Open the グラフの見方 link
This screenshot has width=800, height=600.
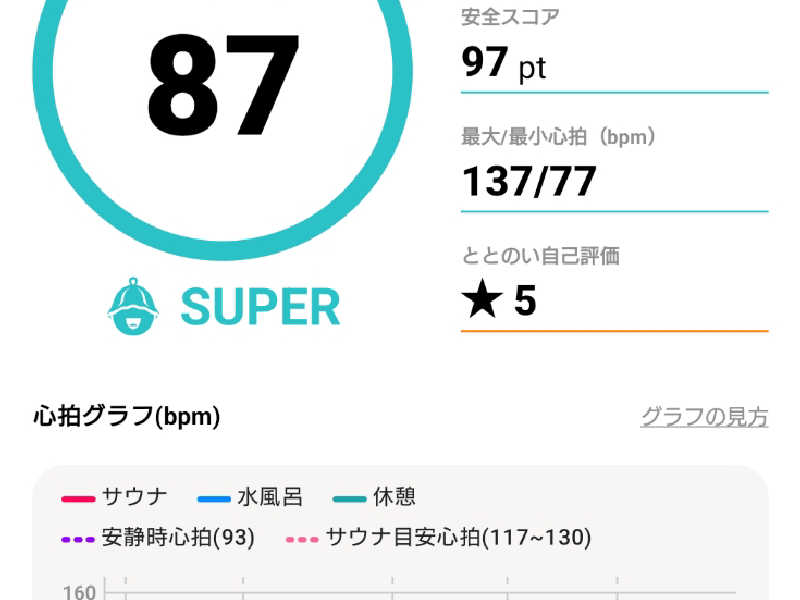point(704,417)
